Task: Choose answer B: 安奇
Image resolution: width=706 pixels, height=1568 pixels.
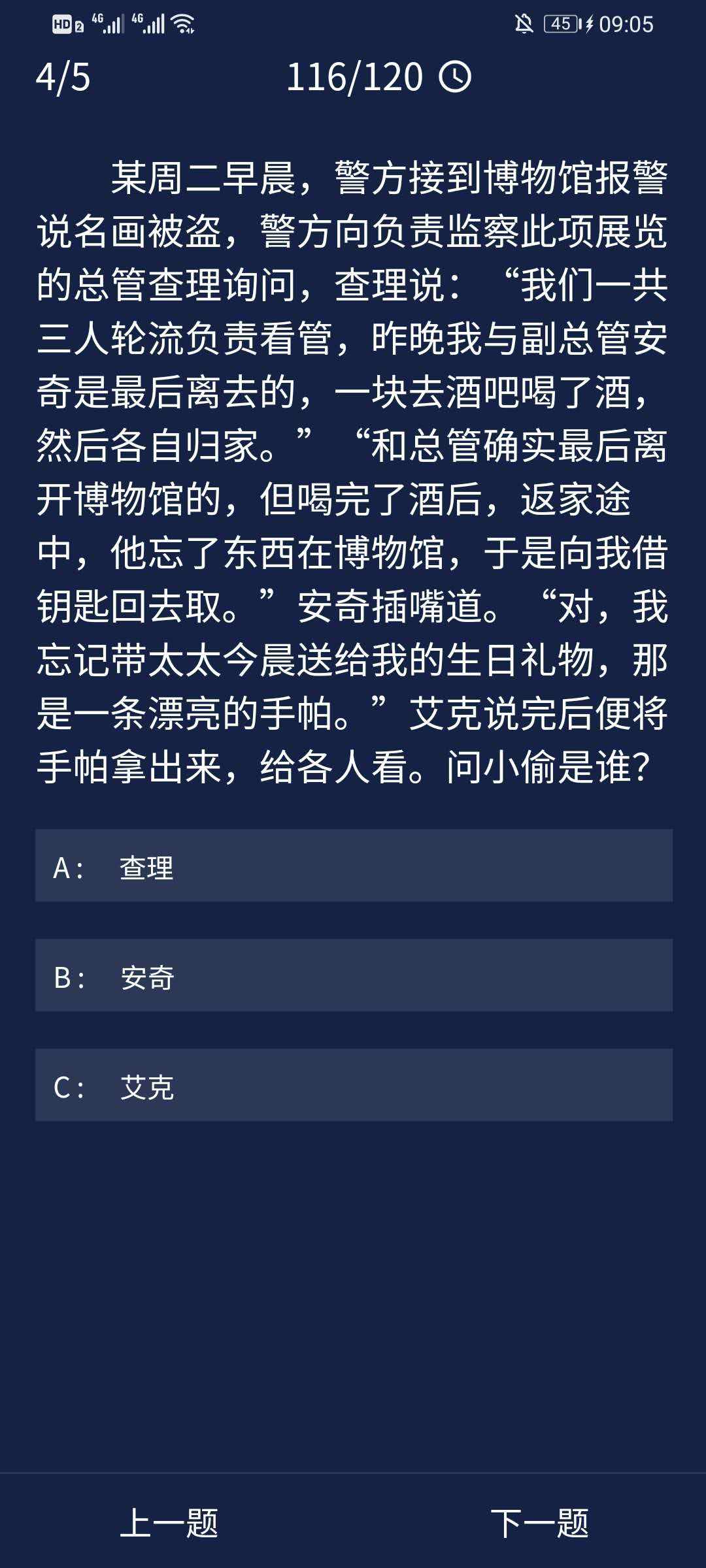Action: [353, 975]
